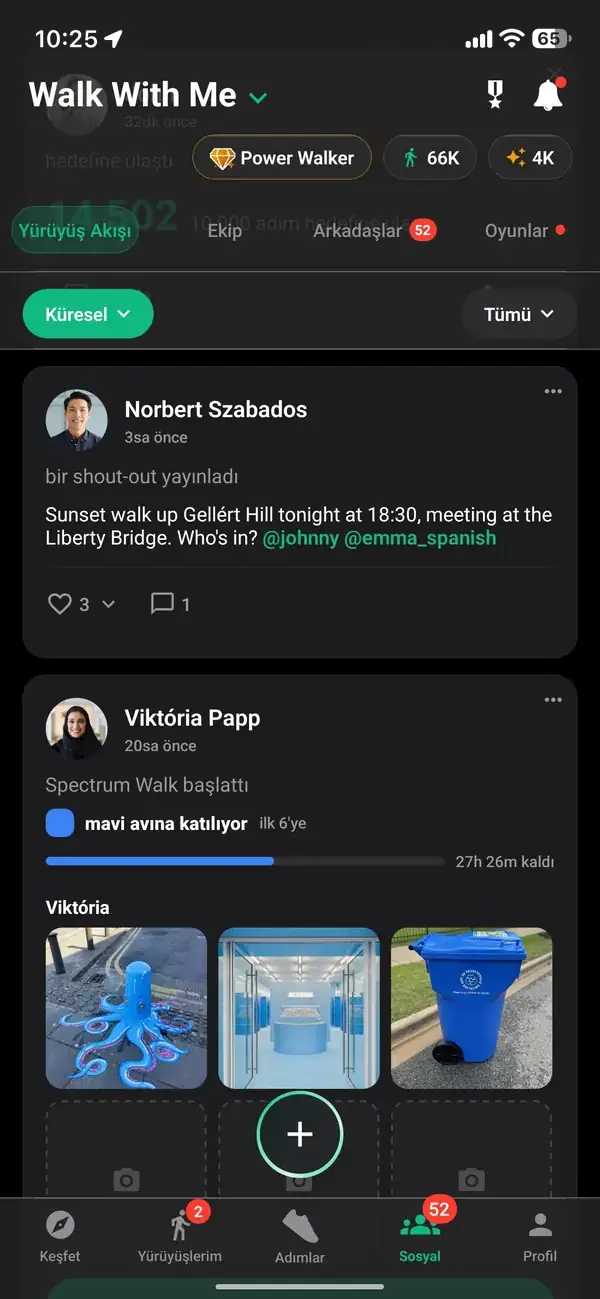Switch to the Ekip tab
Image resolution: width=600 pixels, height=1299 pixels.
pyautogui.click(x=225, y=231)
